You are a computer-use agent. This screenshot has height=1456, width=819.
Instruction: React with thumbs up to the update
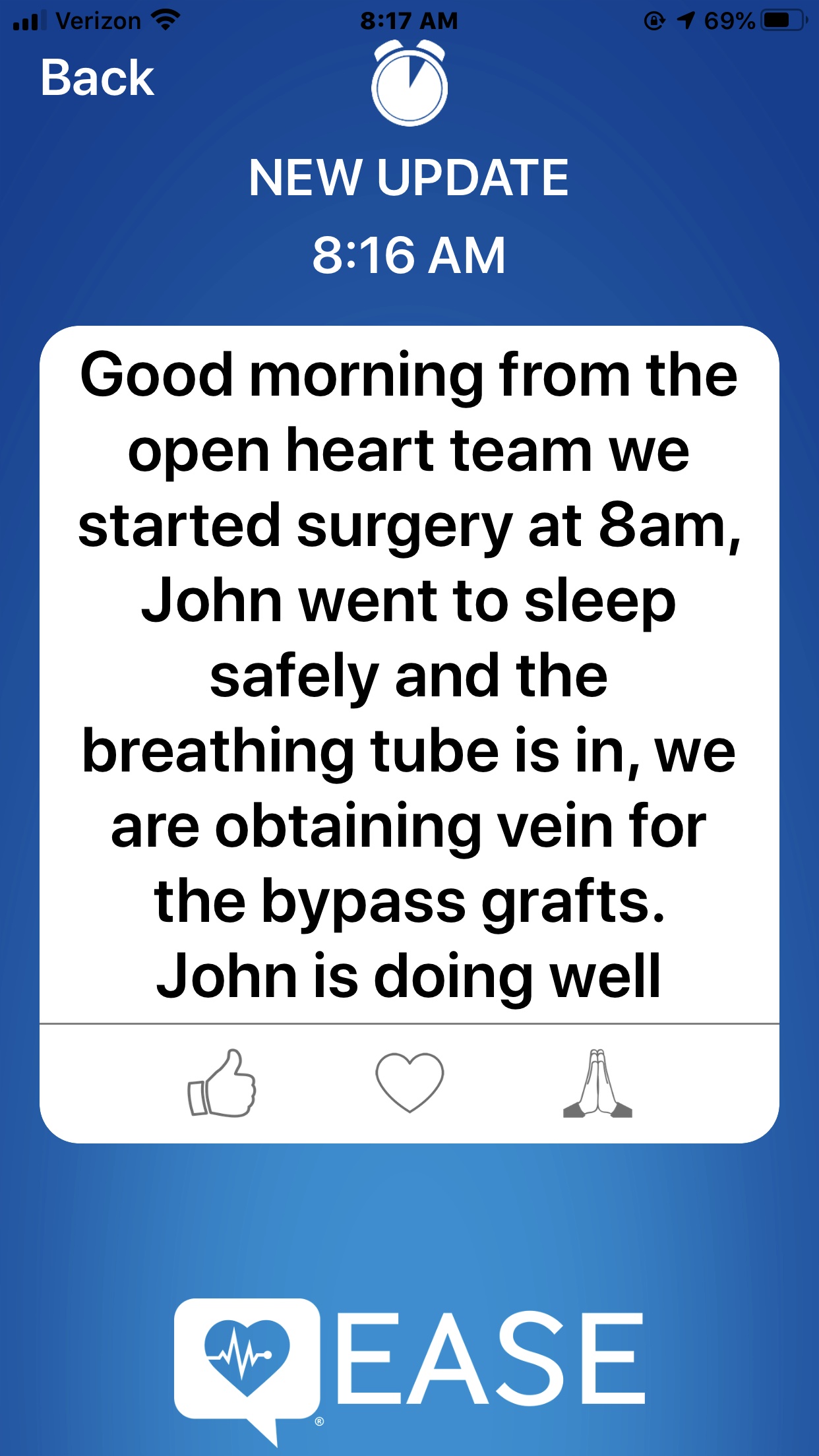coord(222,1083)
